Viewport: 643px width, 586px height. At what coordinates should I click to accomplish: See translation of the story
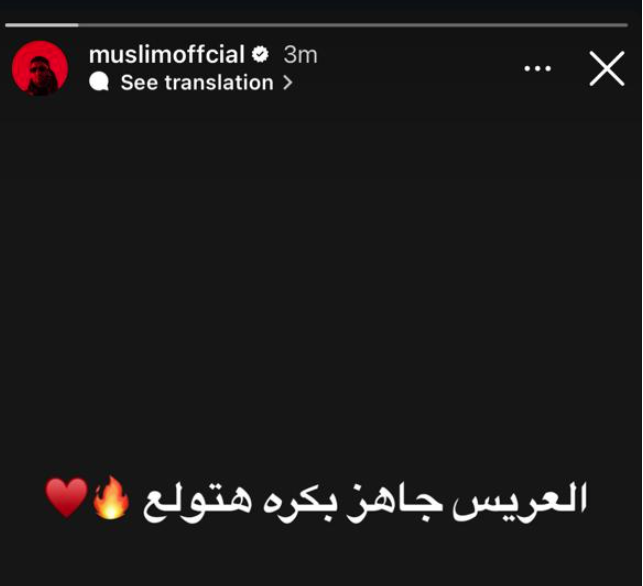pos(196,83)
